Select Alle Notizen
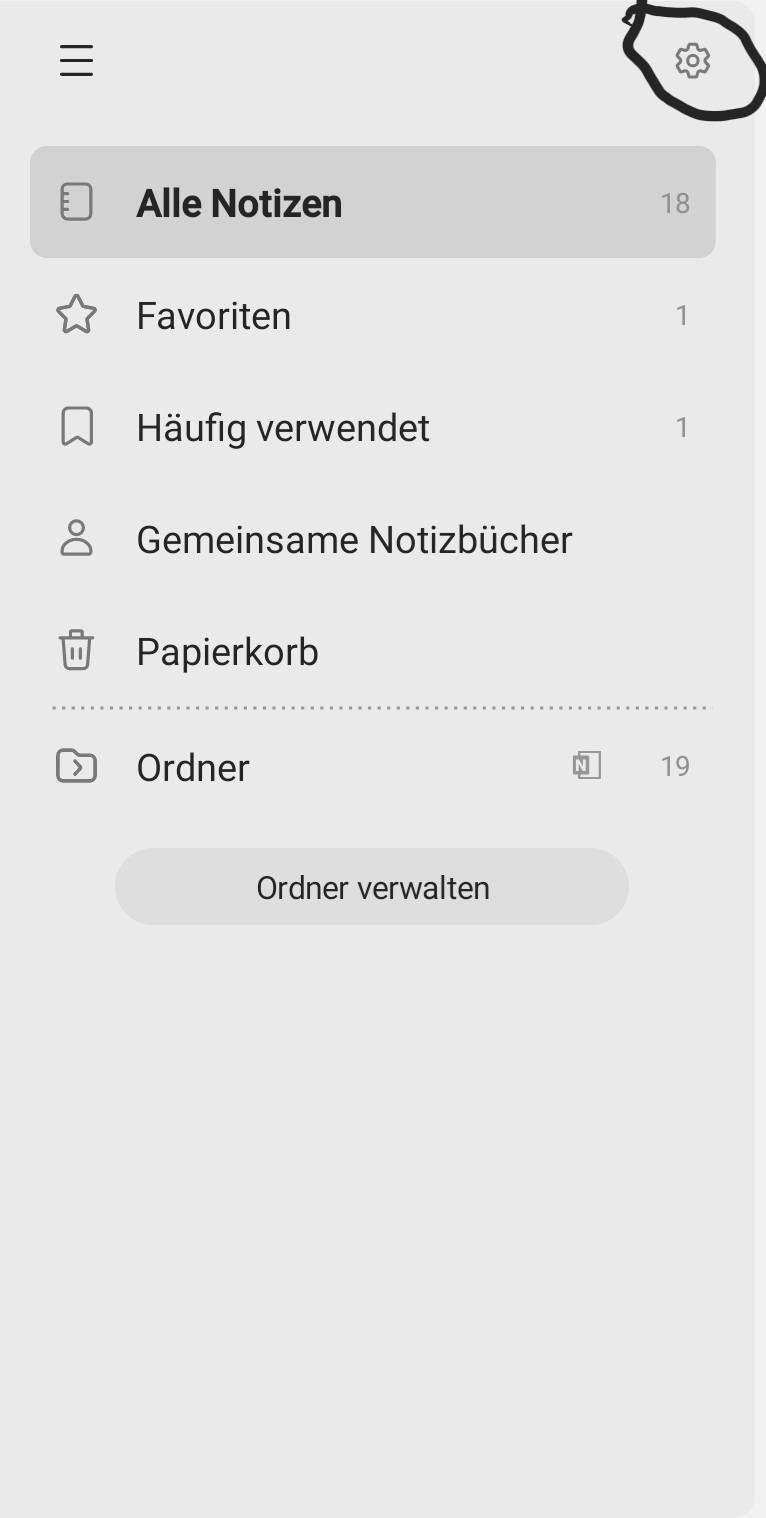Viewport: 766px width, 1518px height. coord(372,203)
